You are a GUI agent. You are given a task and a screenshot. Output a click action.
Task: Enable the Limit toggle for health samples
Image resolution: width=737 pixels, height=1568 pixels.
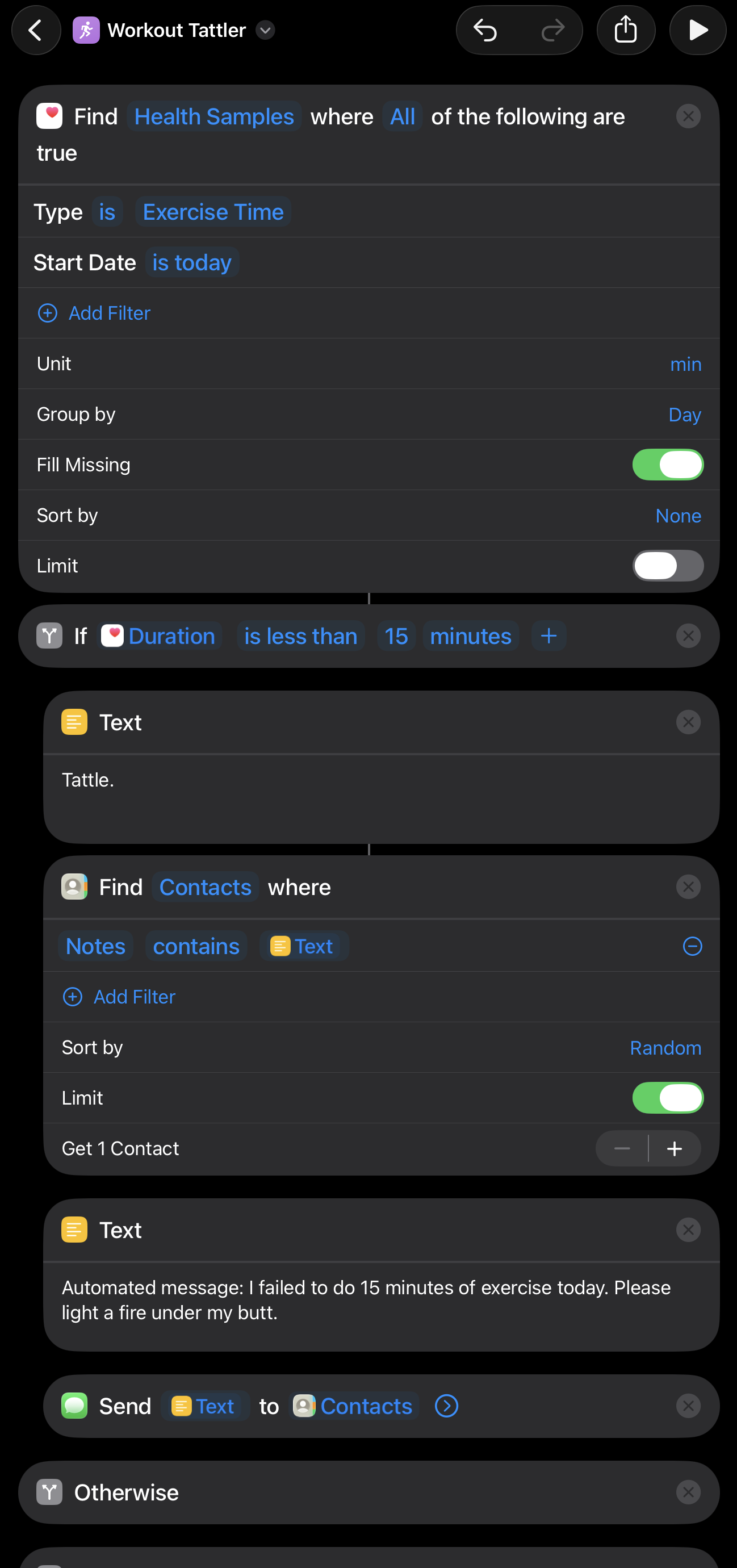point(668,566)
